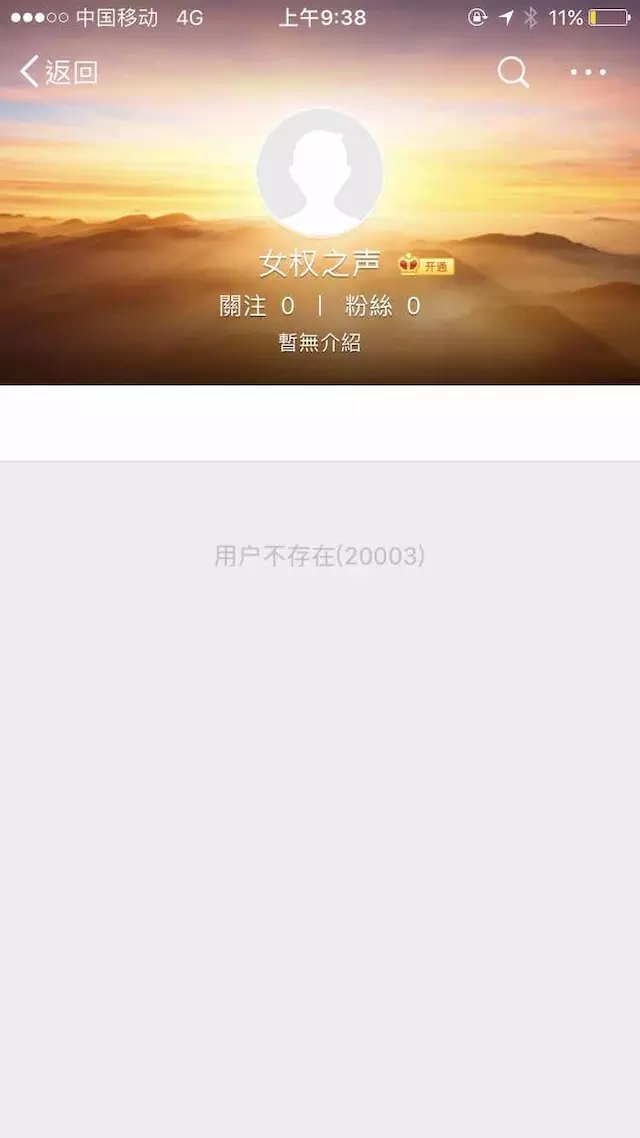This screenshot has width=640, height=1138.
Task: View the 粉絲 followers count
Action: tap(382, 306)
